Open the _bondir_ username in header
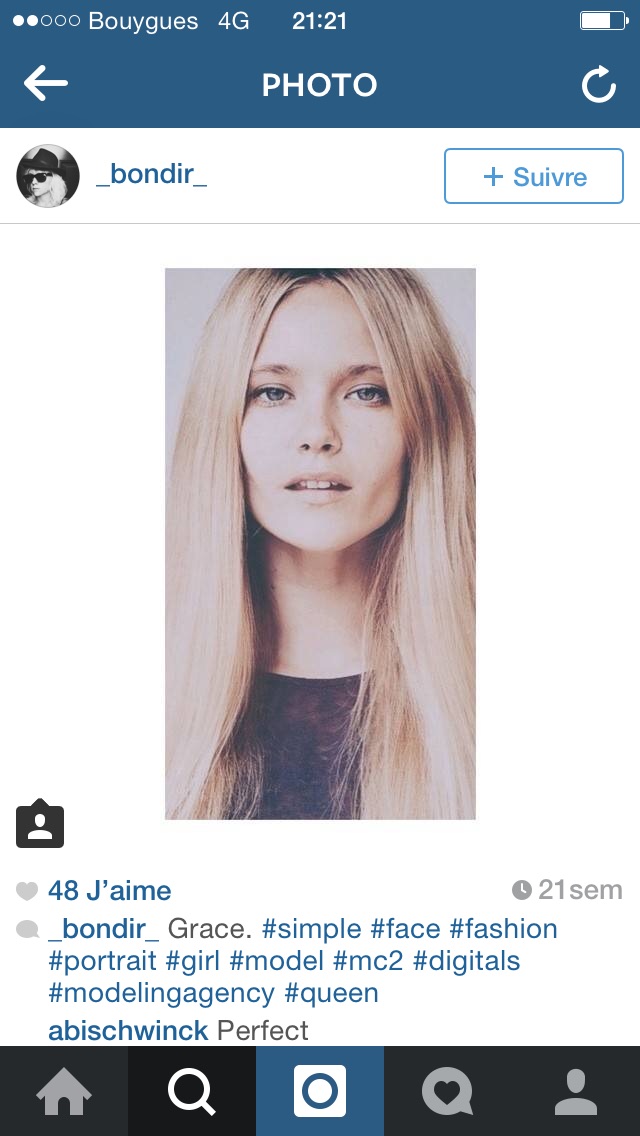 [x=151, y=176]
